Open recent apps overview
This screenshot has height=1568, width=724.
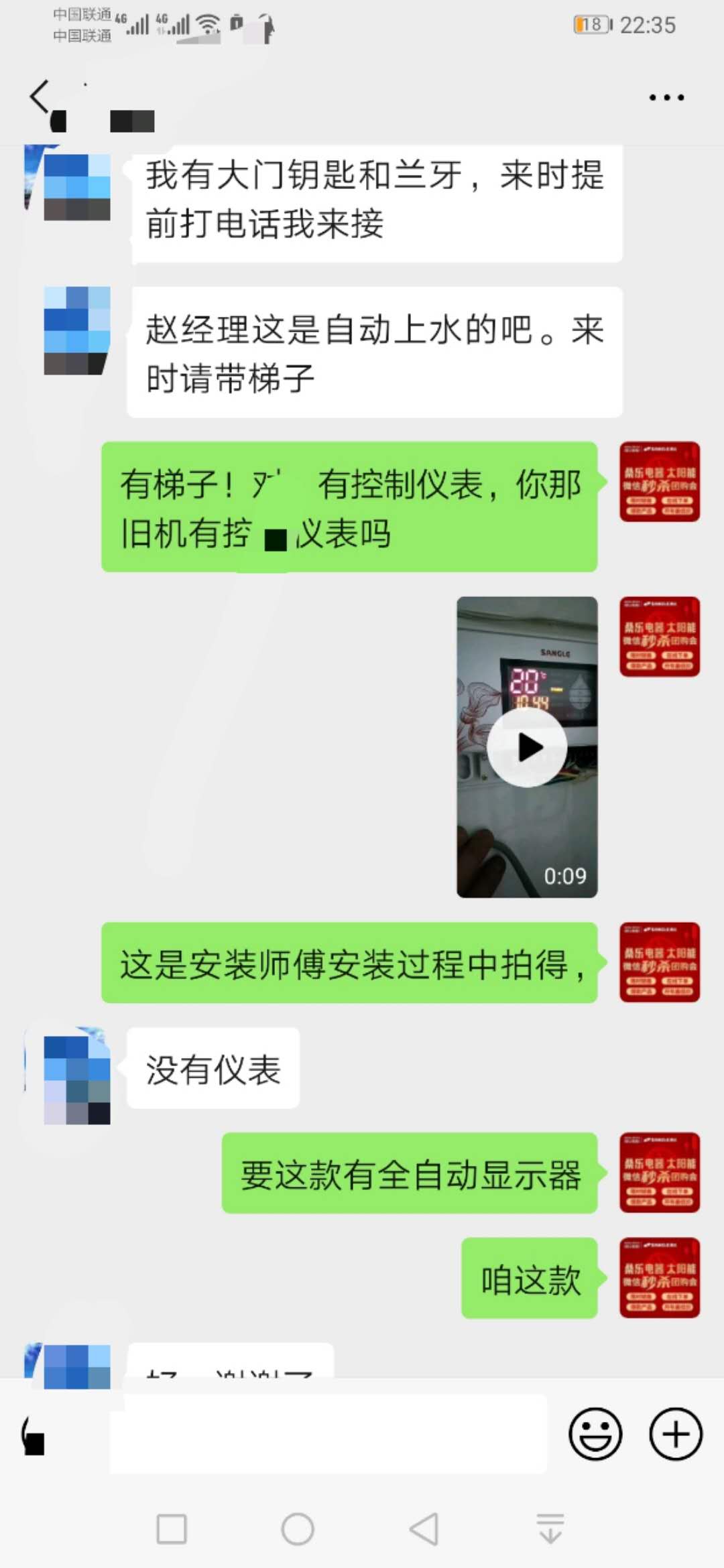click(172, 1529)
